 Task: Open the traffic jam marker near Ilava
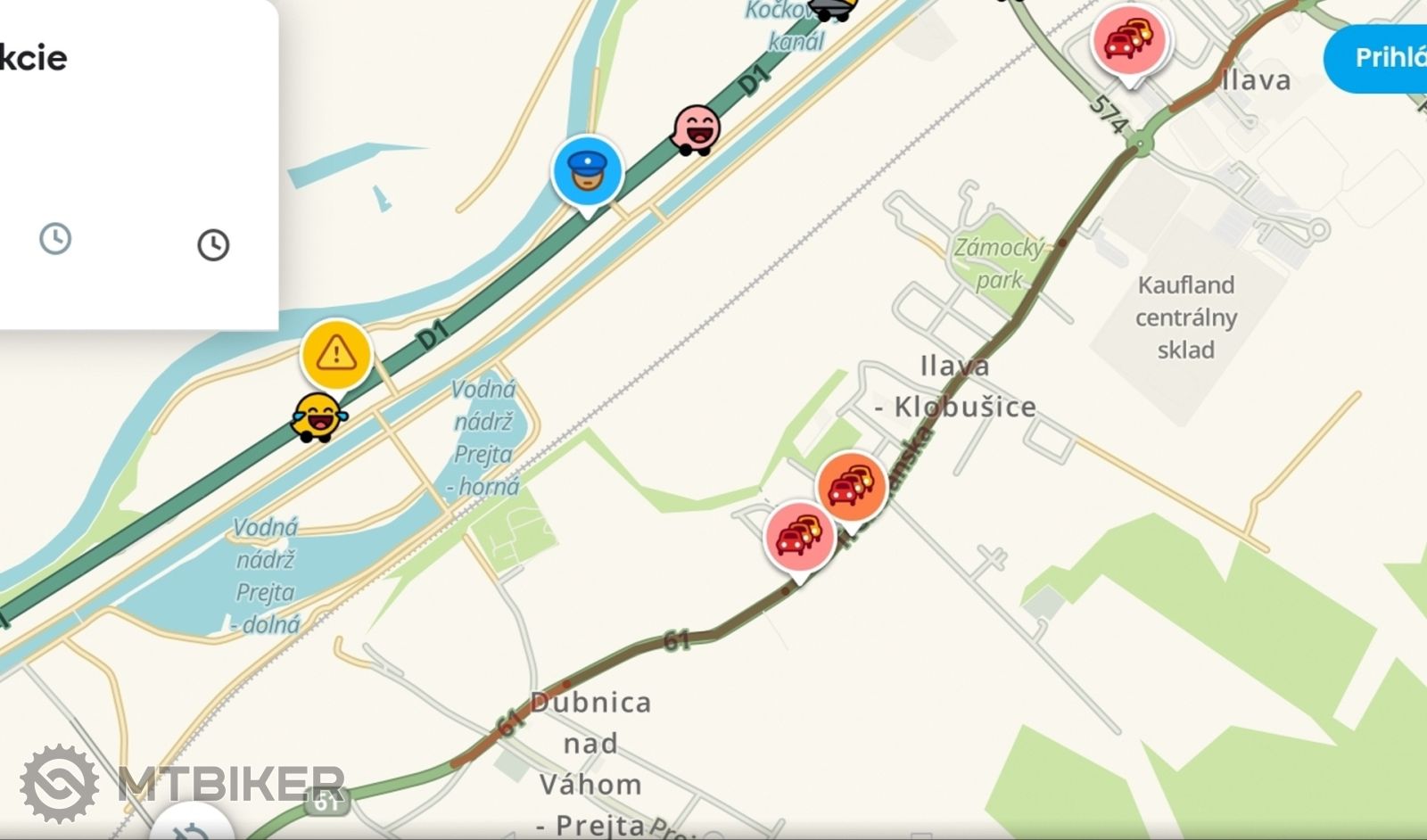tap(1129, 40)
